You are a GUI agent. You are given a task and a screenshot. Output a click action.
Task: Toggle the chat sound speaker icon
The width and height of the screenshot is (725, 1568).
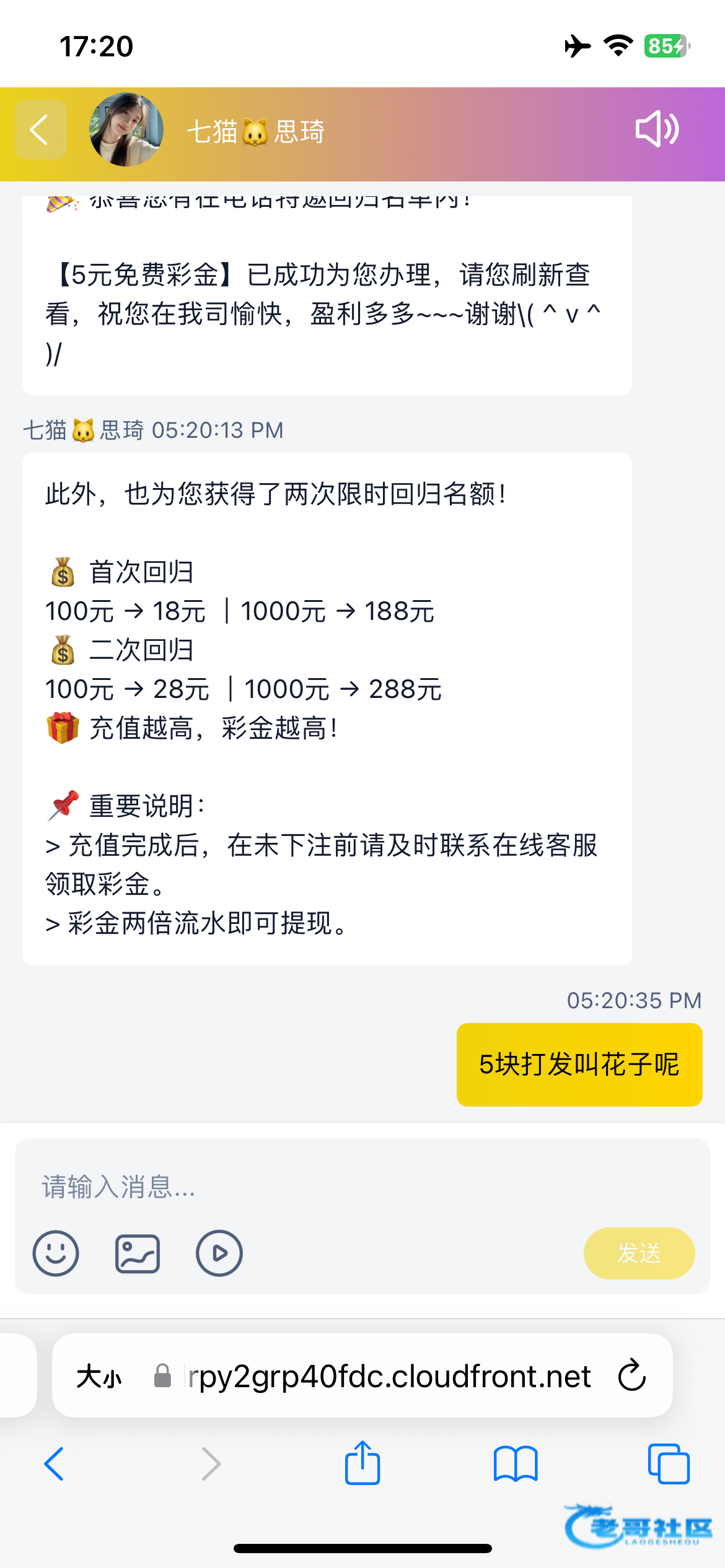click(x=657, y=129)
